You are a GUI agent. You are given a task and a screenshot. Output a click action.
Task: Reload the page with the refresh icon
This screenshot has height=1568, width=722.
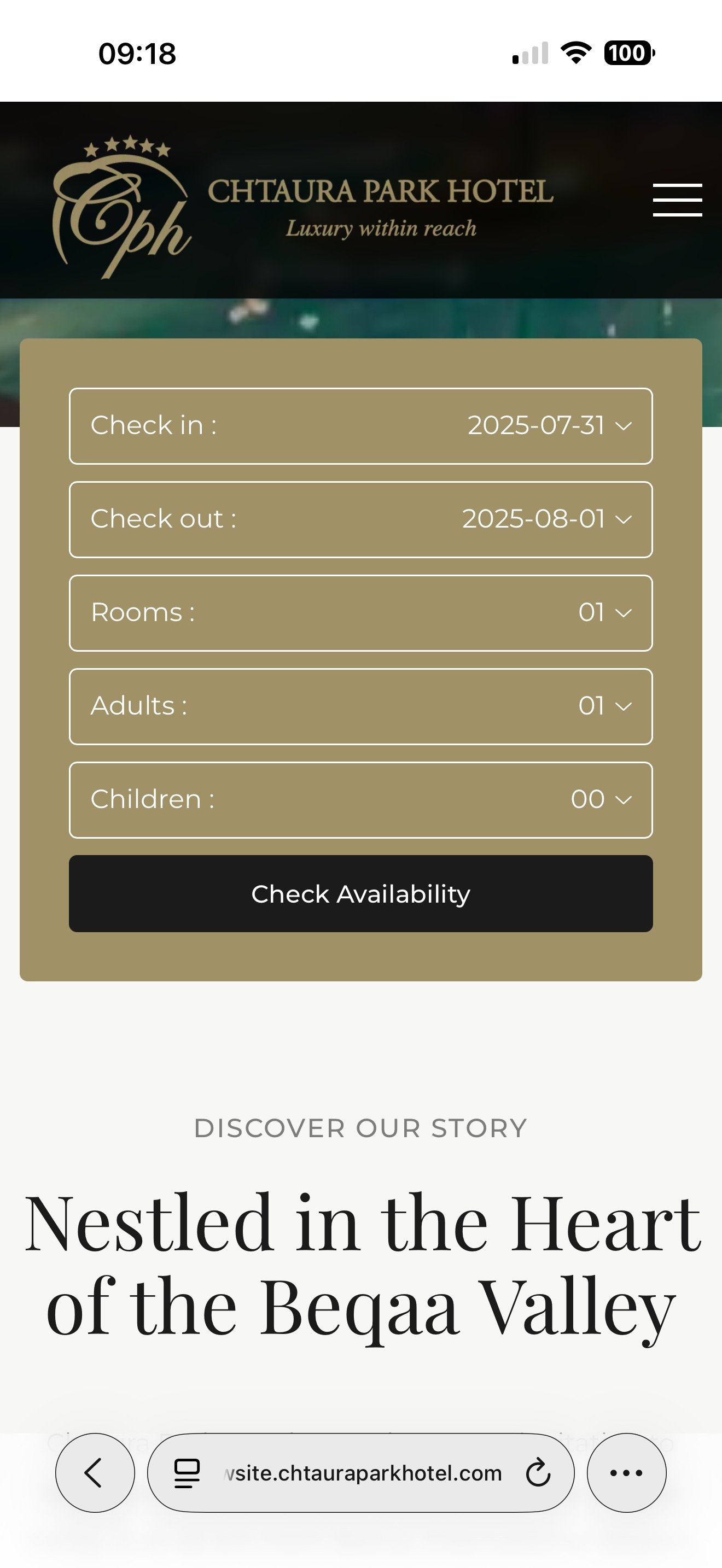point(538,1473)
